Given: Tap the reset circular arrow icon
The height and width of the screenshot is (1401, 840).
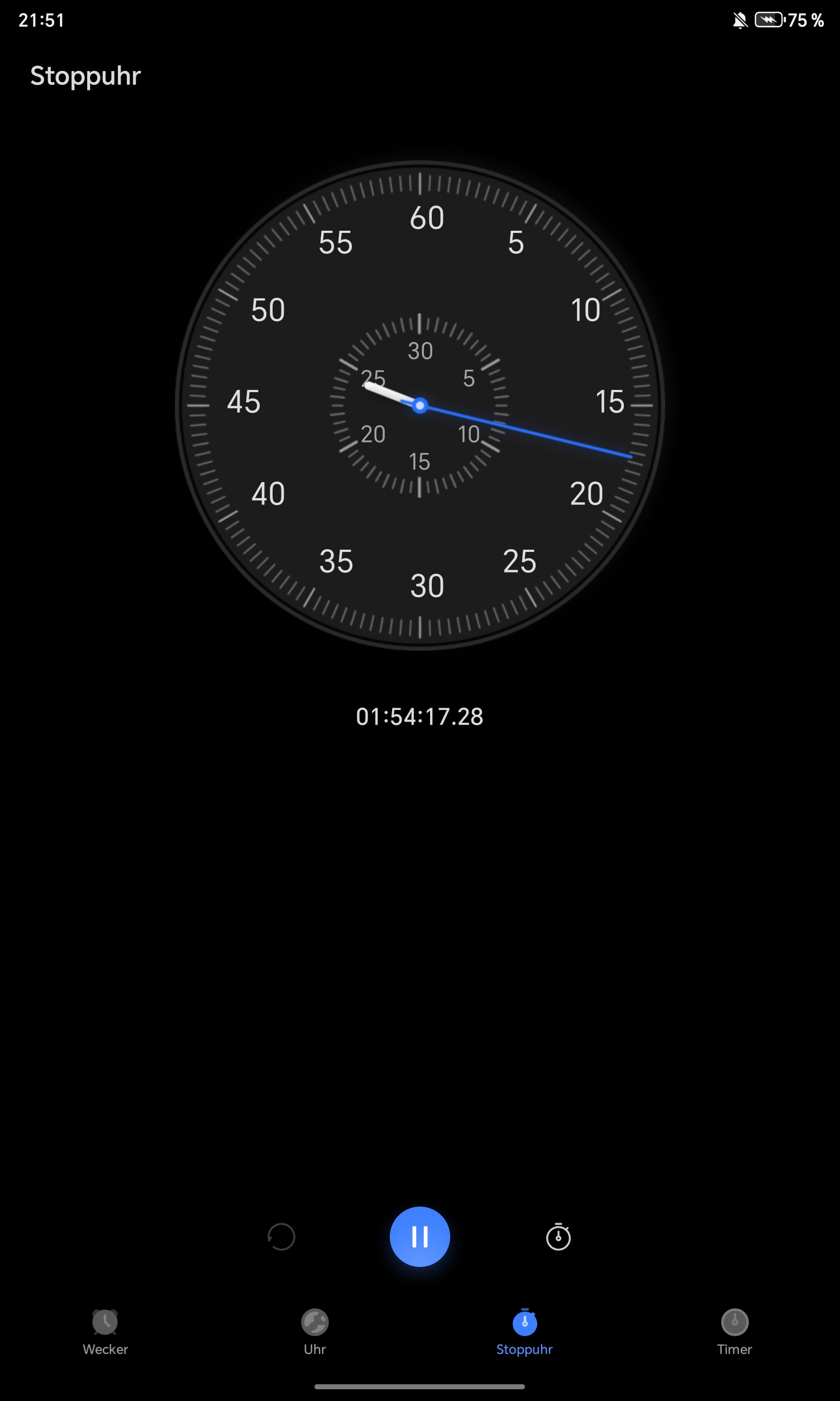Looking at the screenshot, I should (281, 1236).
